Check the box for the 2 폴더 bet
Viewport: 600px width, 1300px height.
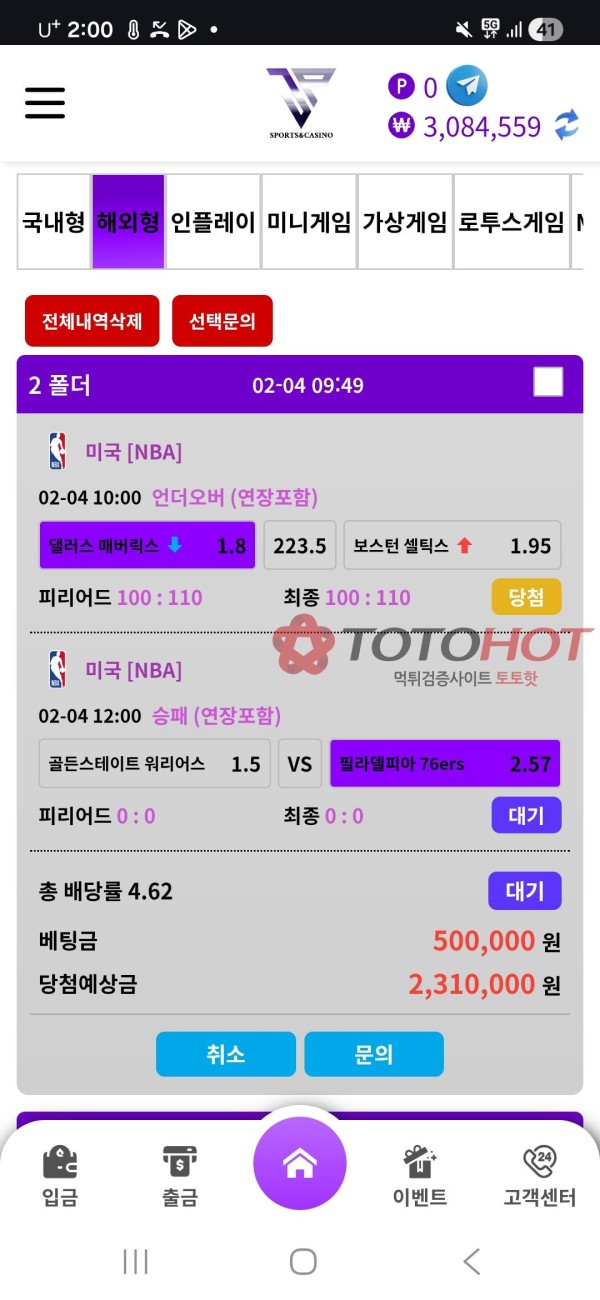(x=548, y=382)
